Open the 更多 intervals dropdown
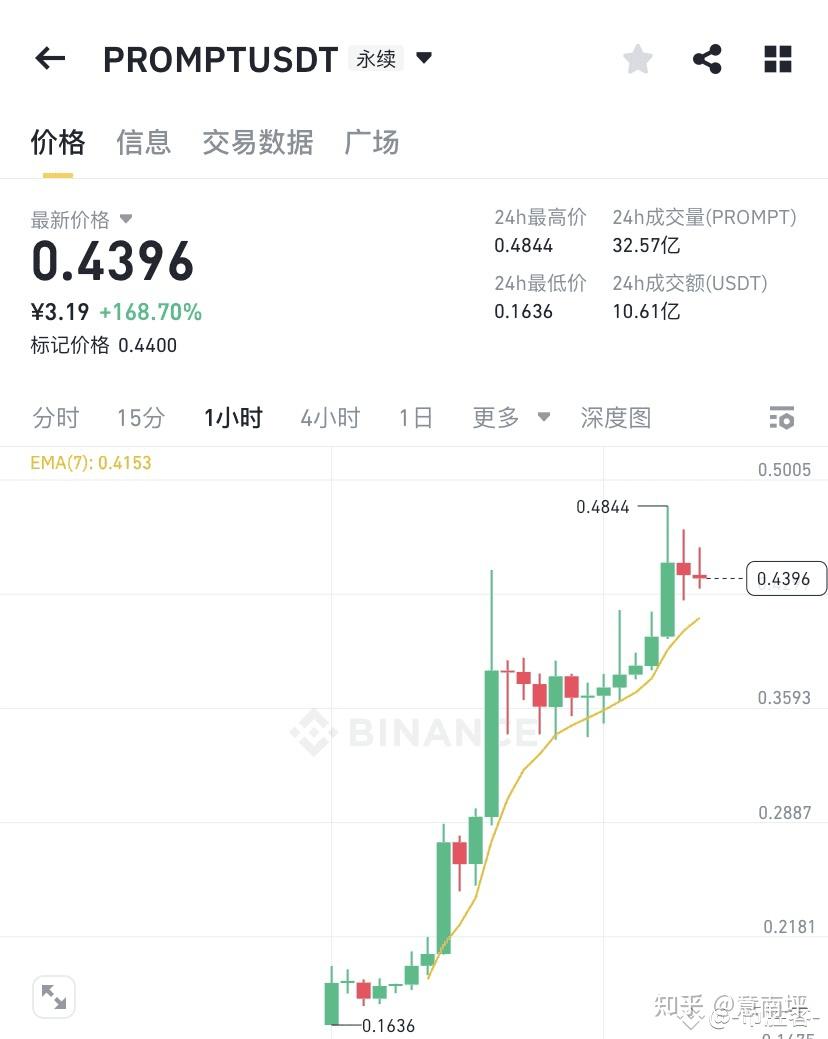 (x=511, y=417)
